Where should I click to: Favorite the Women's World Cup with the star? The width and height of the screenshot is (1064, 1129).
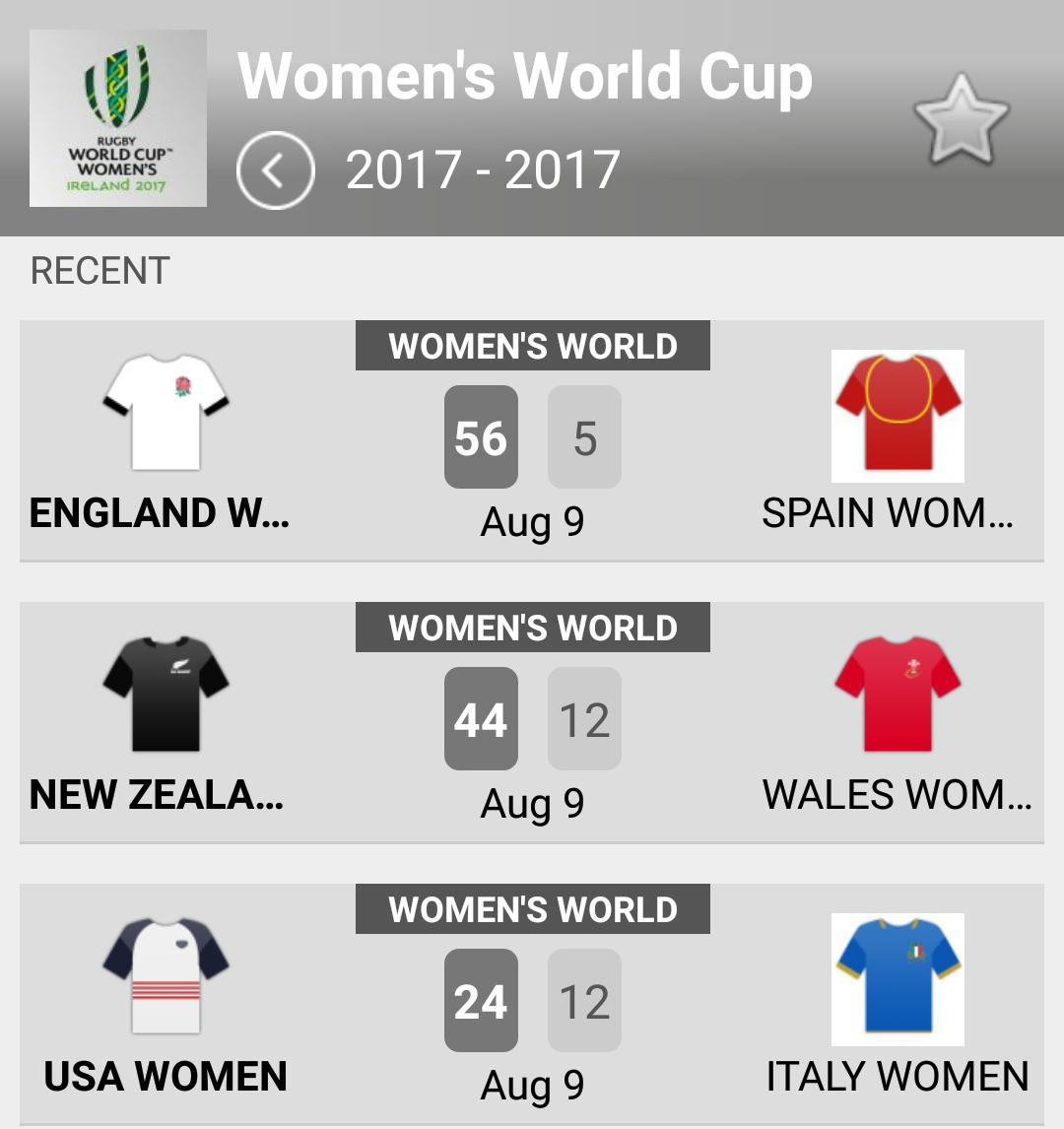pyautogui.click(x=961, y=120)
